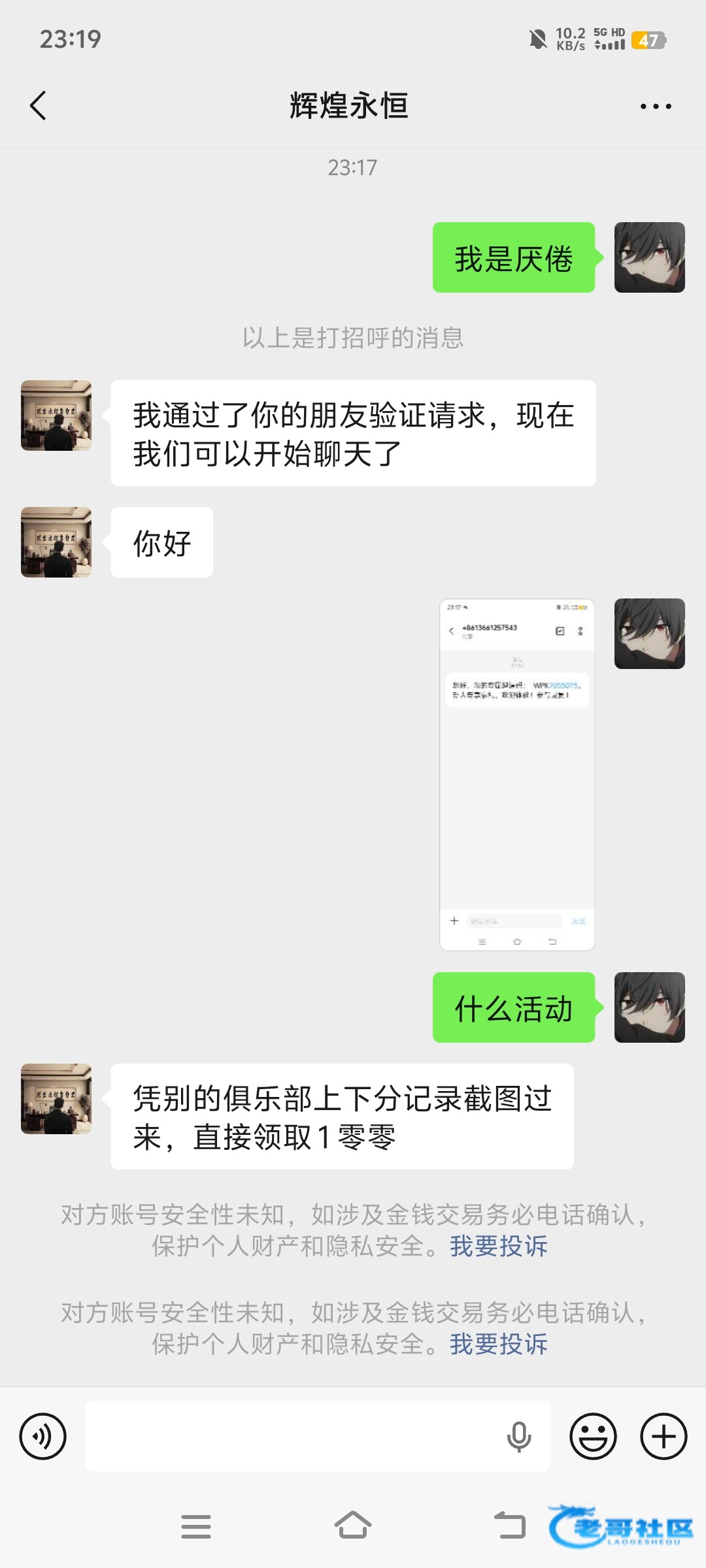Tap the last 我要投诉 complaint link

pyautogui.click(x=498, y=1345)
